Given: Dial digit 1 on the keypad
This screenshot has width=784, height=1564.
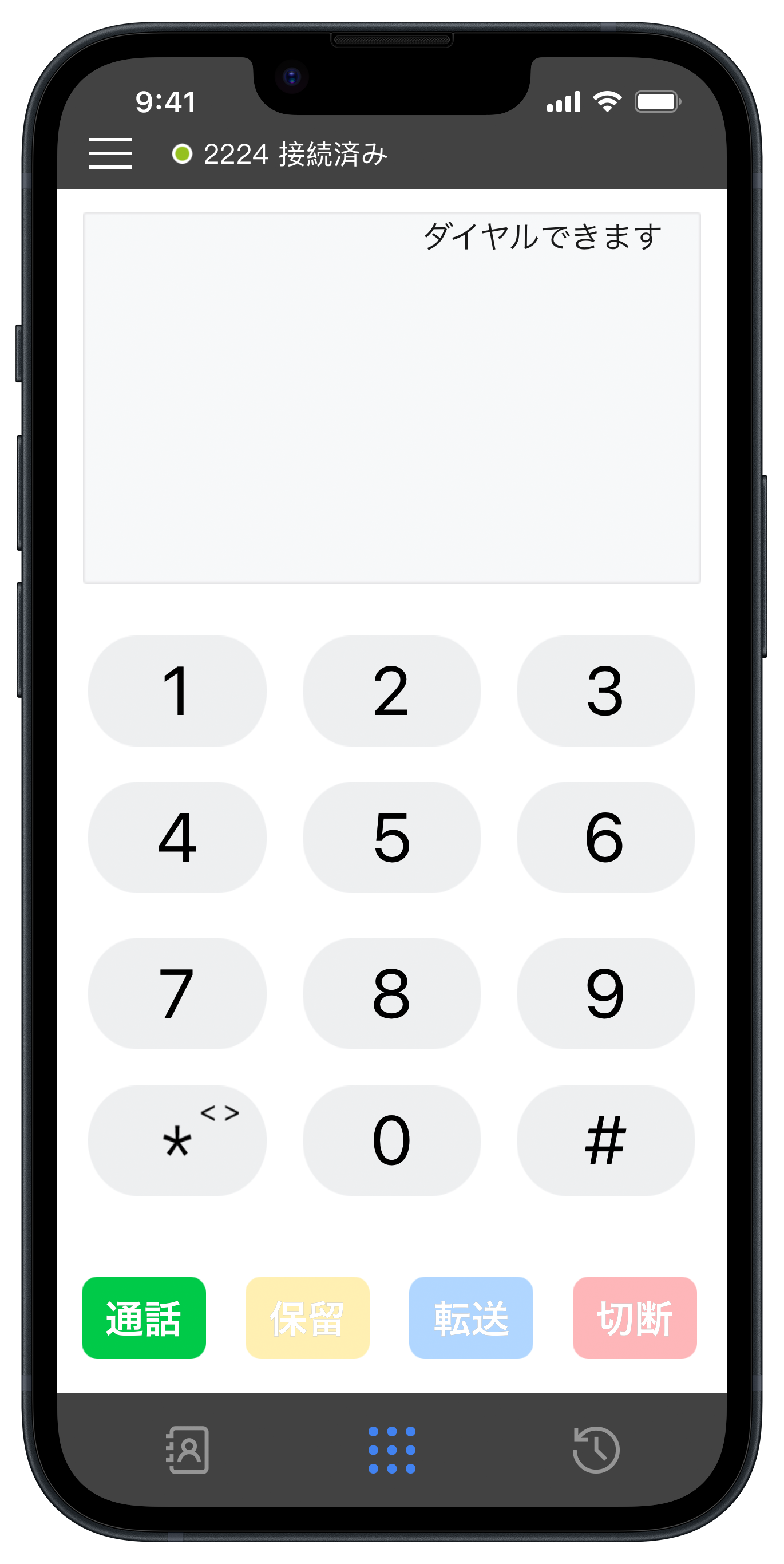Looking at the screenshot, I should [x=177, y=691].
